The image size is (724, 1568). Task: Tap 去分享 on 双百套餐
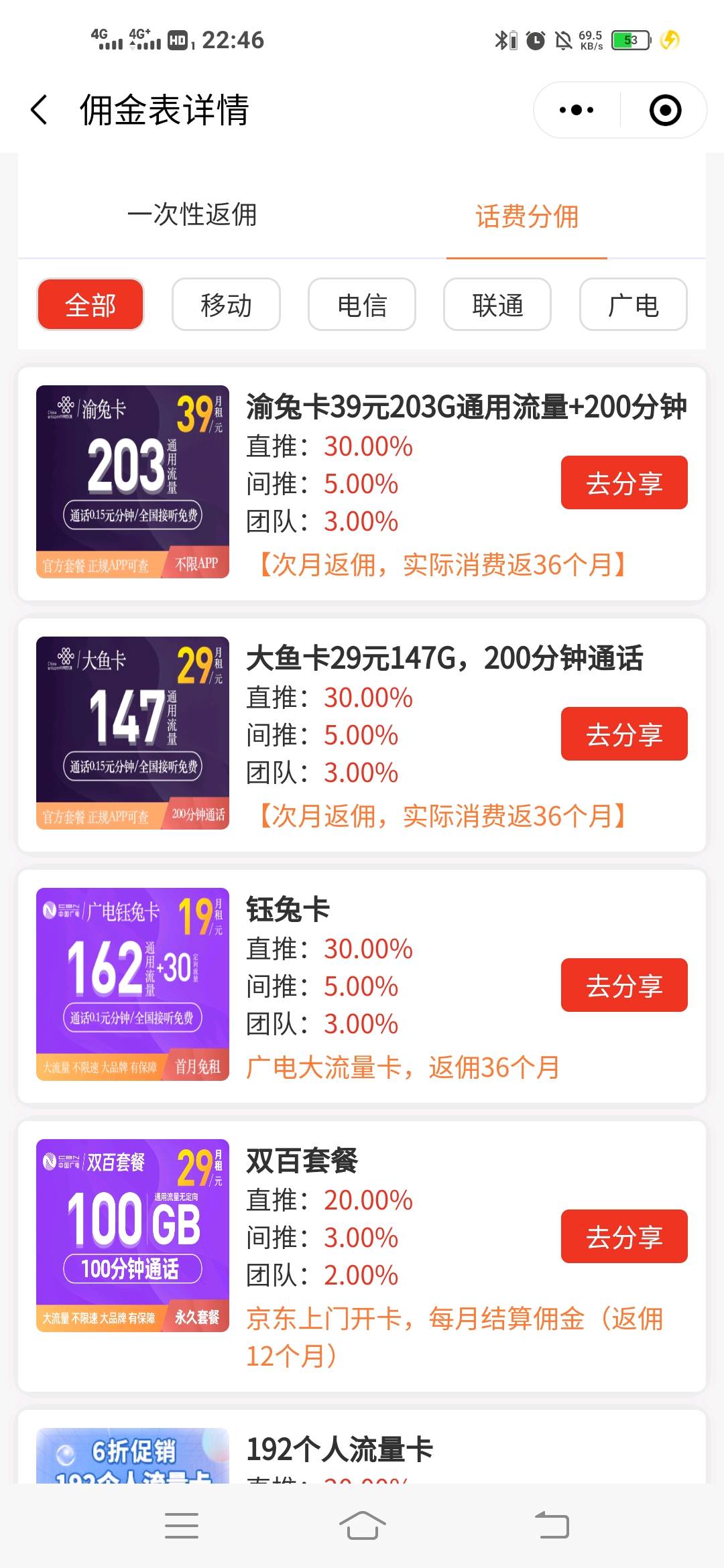click(x=624, y=1236)
